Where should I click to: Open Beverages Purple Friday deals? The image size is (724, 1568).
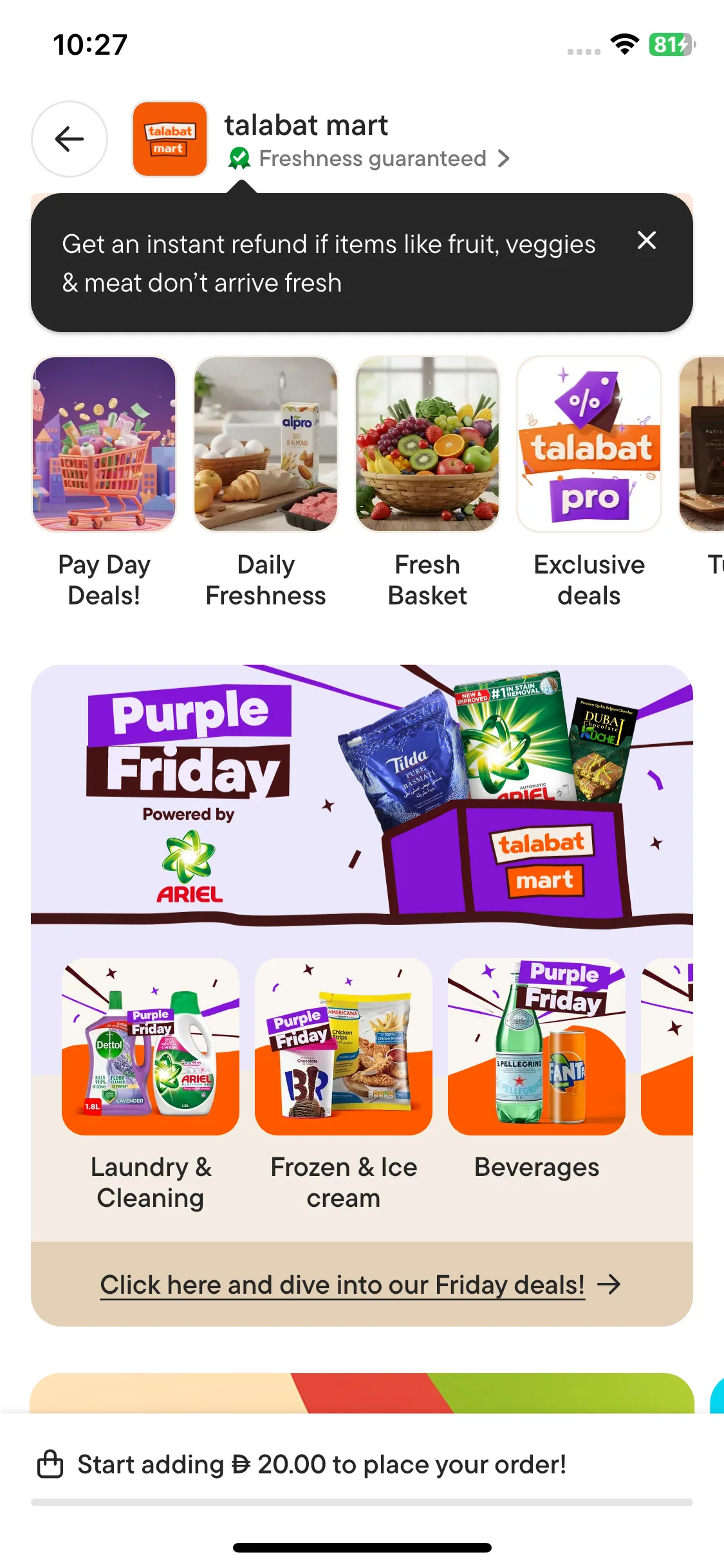click(x=537, y=1070)
